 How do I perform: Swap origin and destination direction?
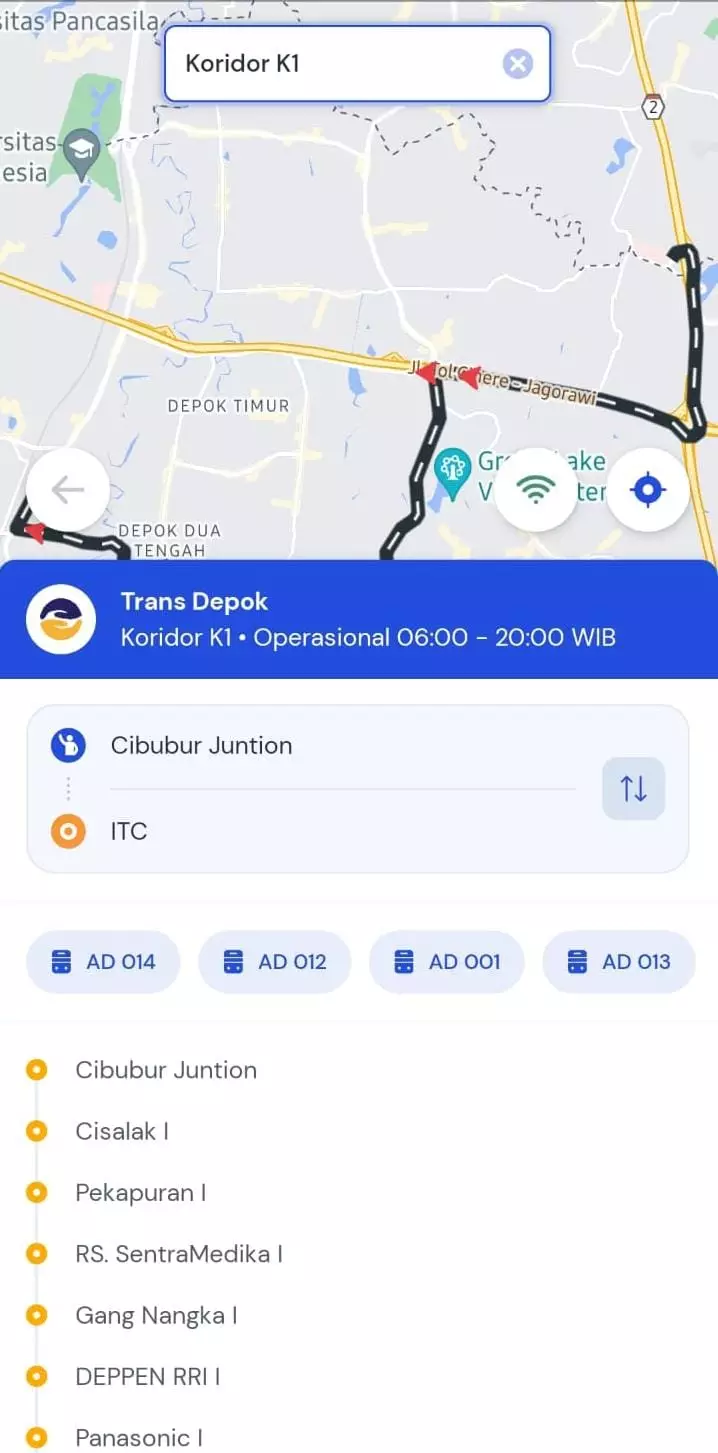(633, 788)
